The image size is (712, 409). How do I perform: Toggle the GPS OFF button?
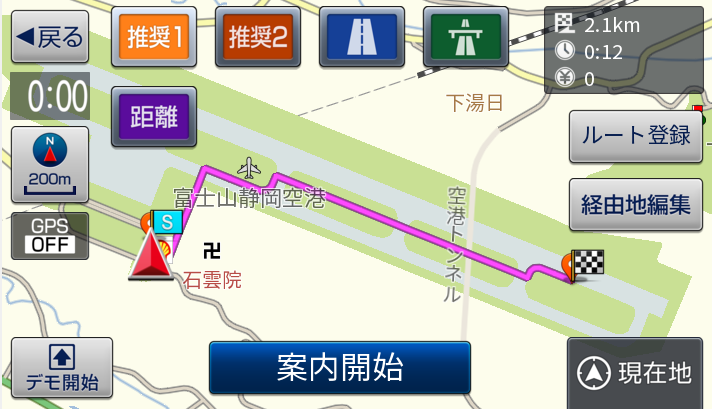(x=50, y=235)
